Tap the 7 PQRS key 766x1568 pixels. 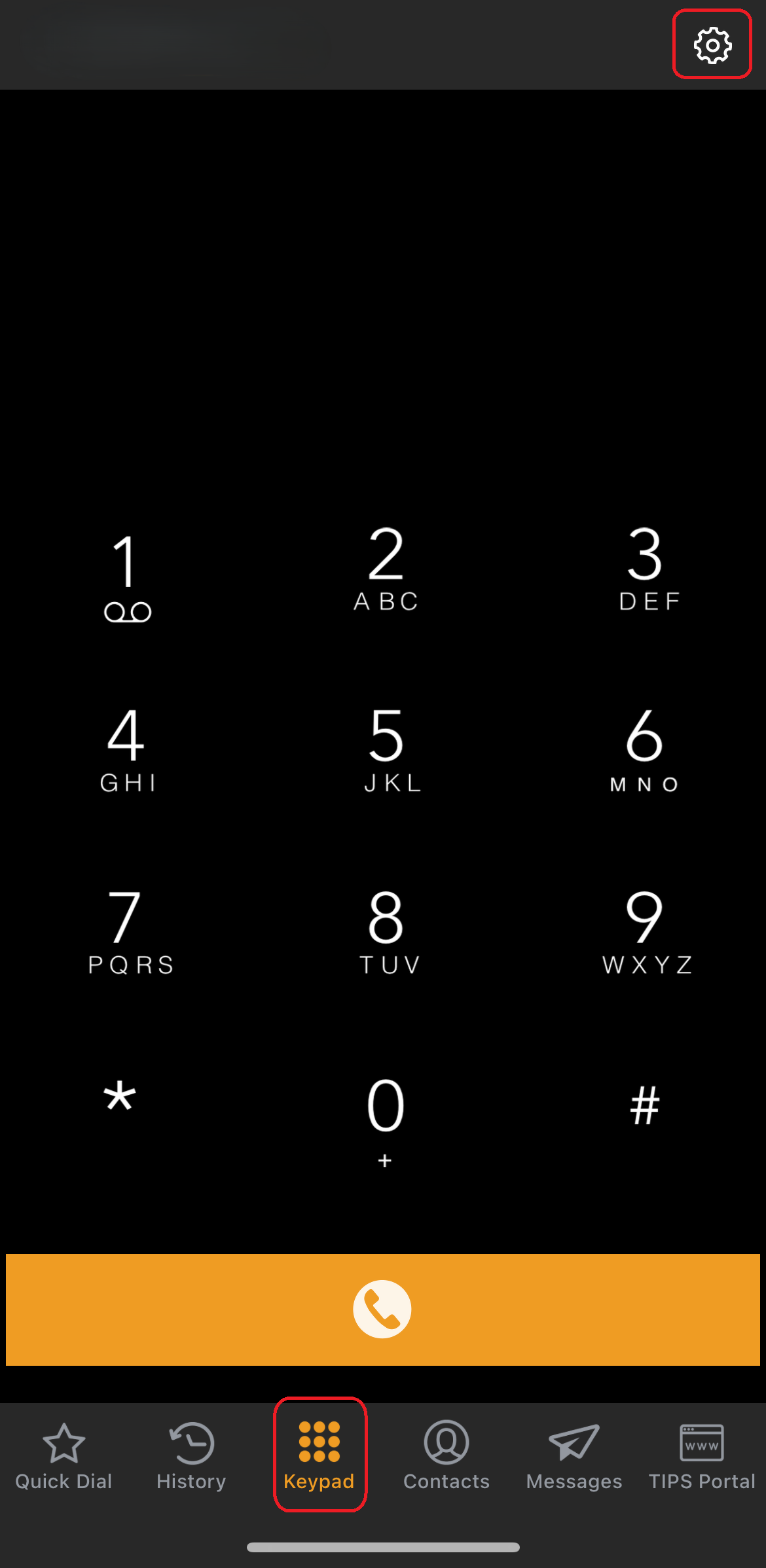point(128,932)
